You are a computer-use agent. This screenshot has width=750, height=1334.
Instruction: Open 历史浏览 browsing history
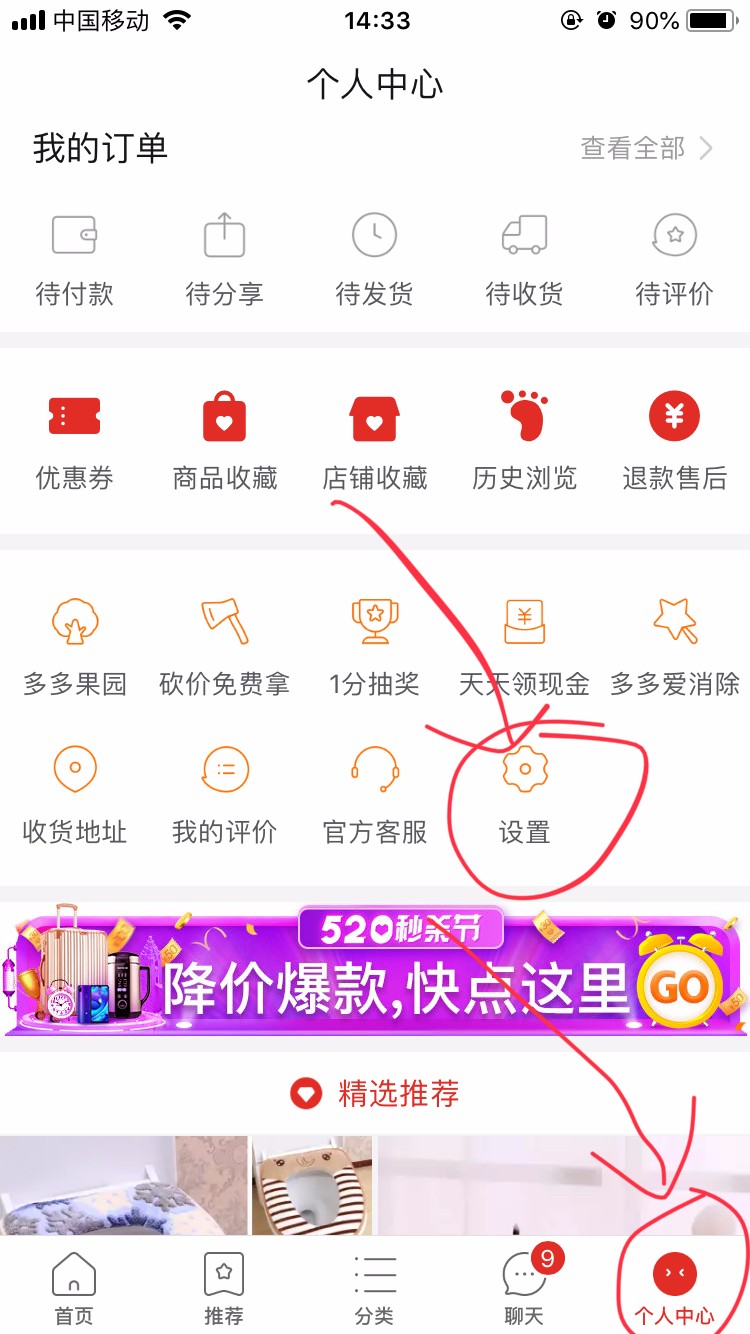[x=525, y=440]
